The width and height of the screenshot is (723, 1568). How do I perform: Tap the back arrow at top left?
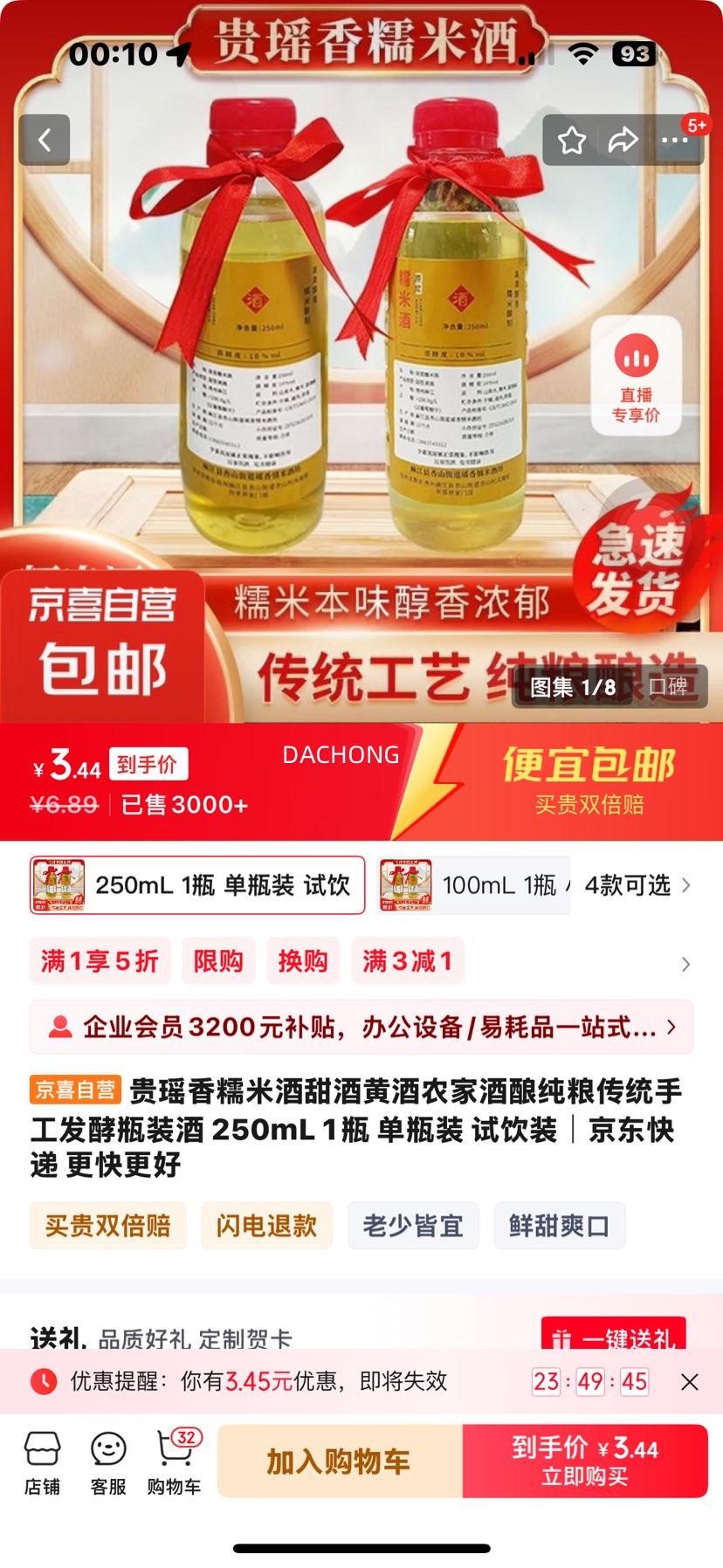pyautogui.click(x=45, y=140)
